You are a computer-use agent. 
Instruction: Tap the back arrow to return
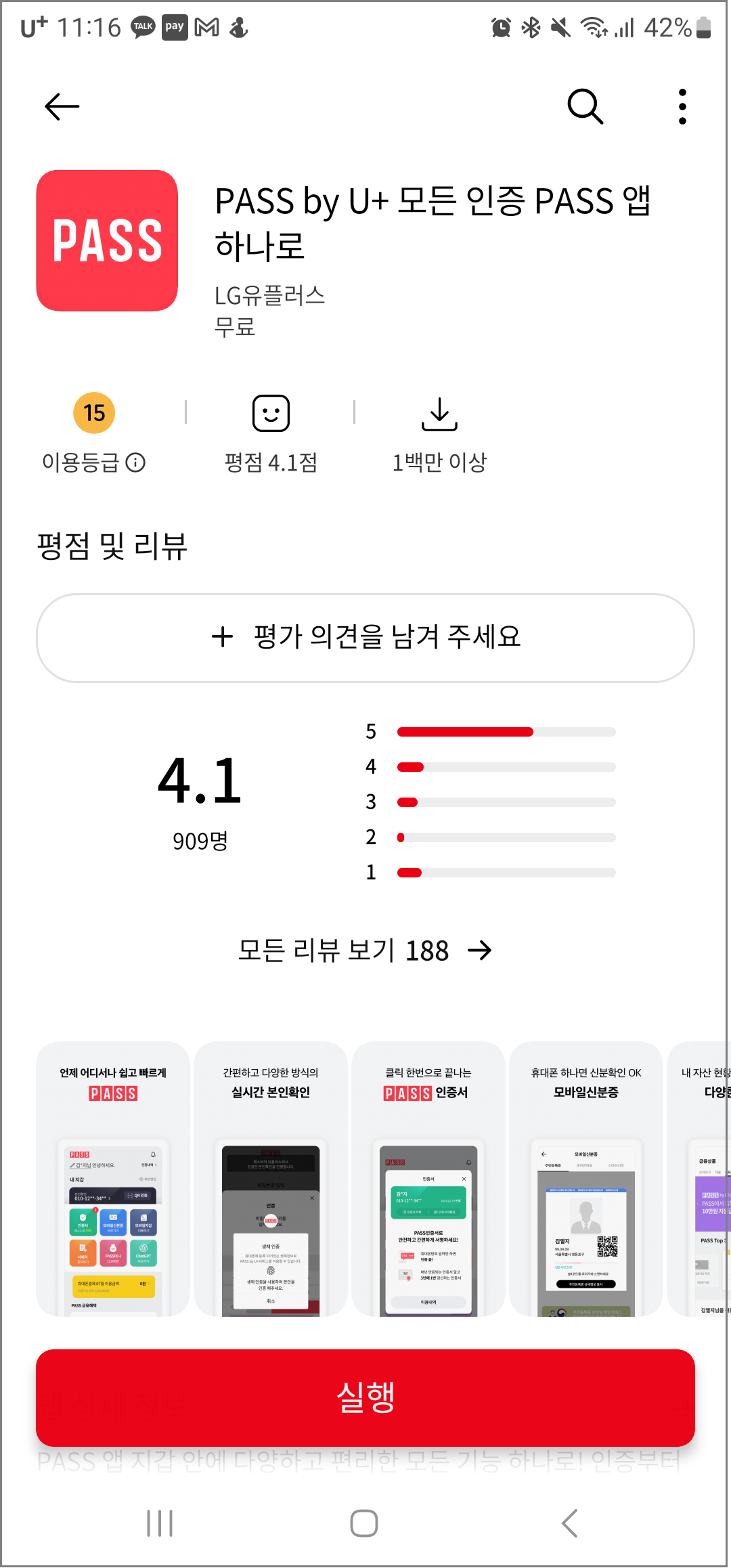point(61,106)
